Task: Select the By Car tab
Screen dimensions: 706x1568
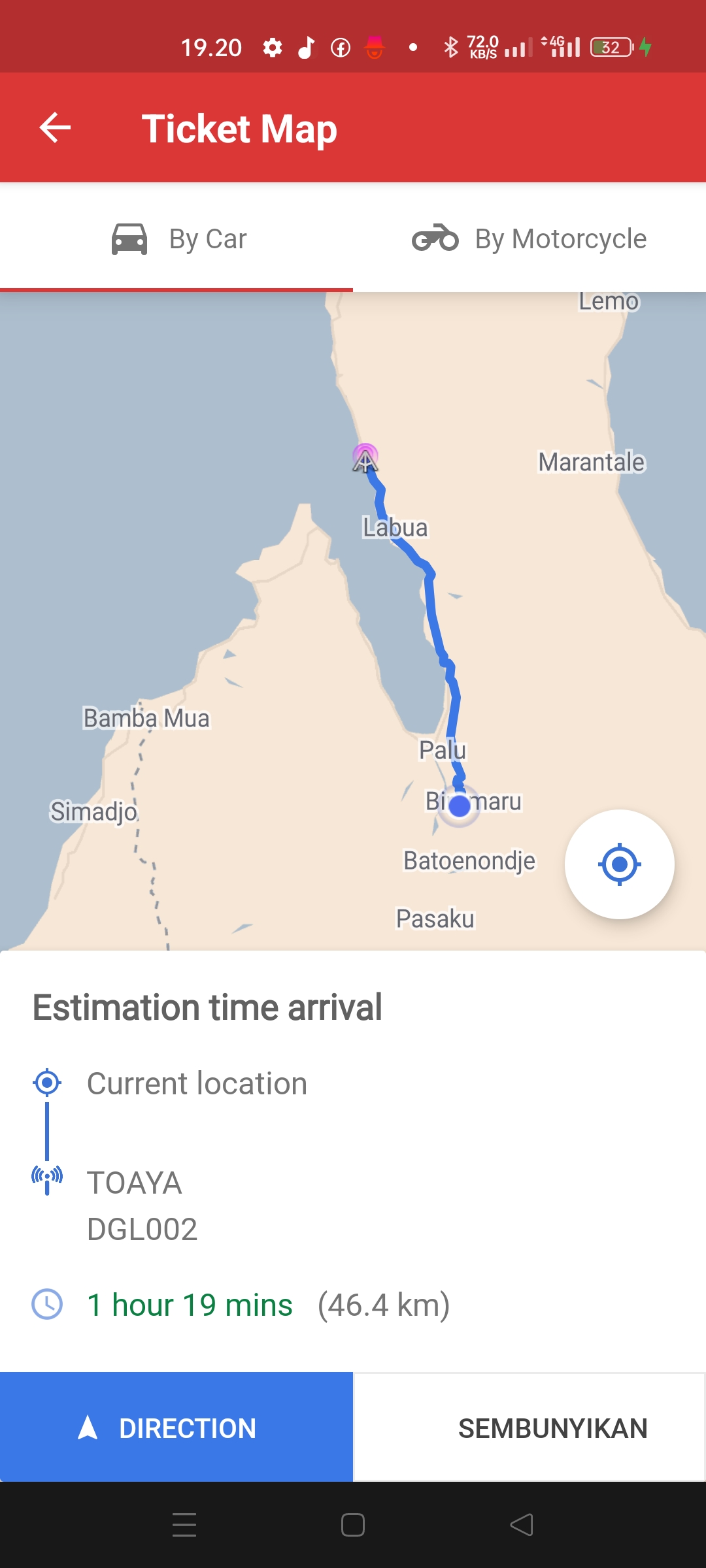Action: [x=176, y=238]
